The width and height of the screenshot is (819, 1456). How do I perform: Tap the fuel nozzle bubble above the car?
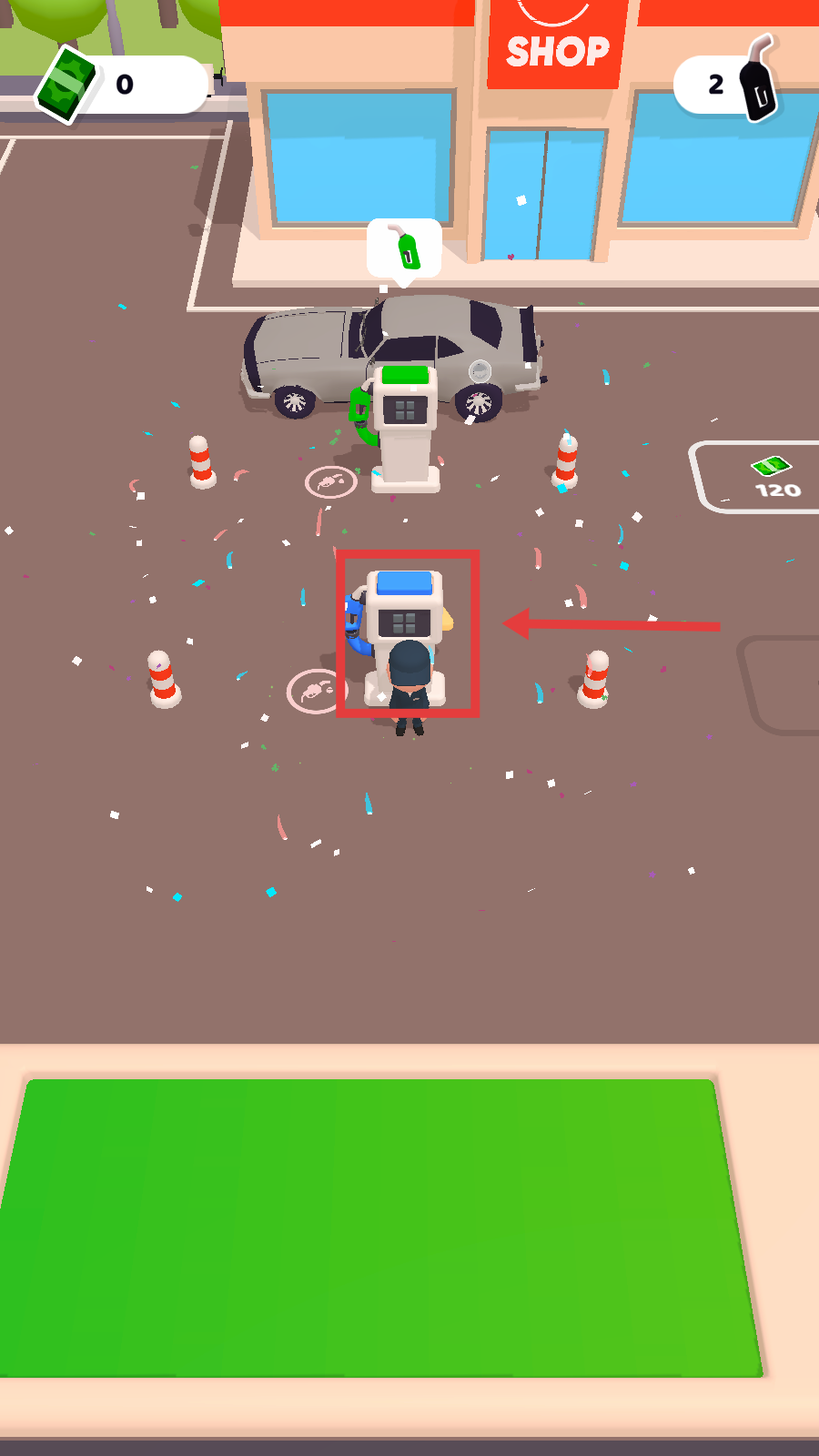point(404,248)
